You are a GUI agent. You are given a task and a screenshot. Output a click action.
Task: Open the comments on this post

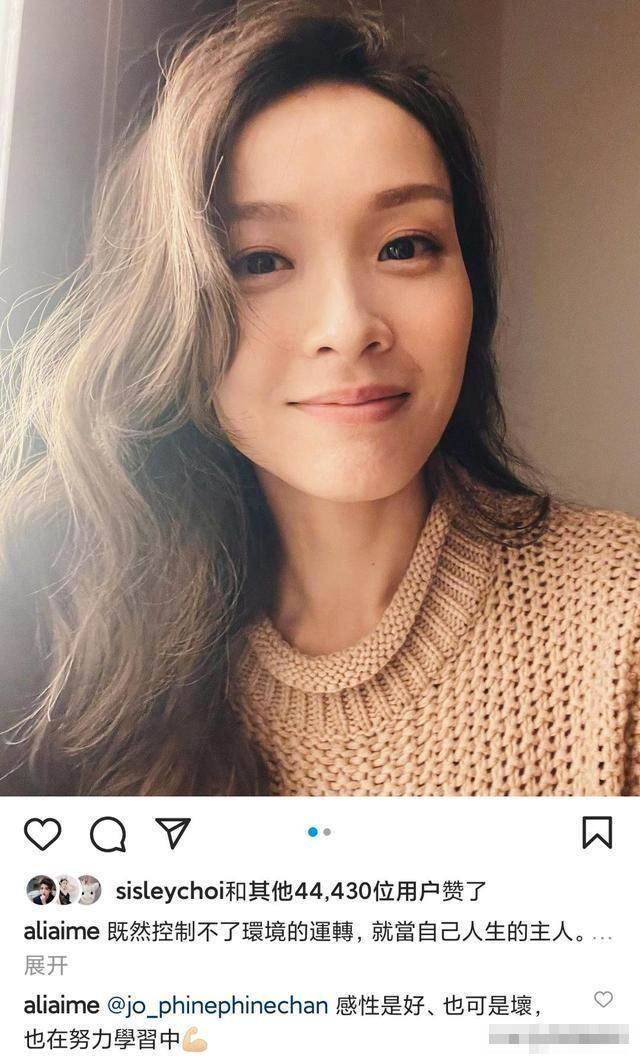point(108,833)
